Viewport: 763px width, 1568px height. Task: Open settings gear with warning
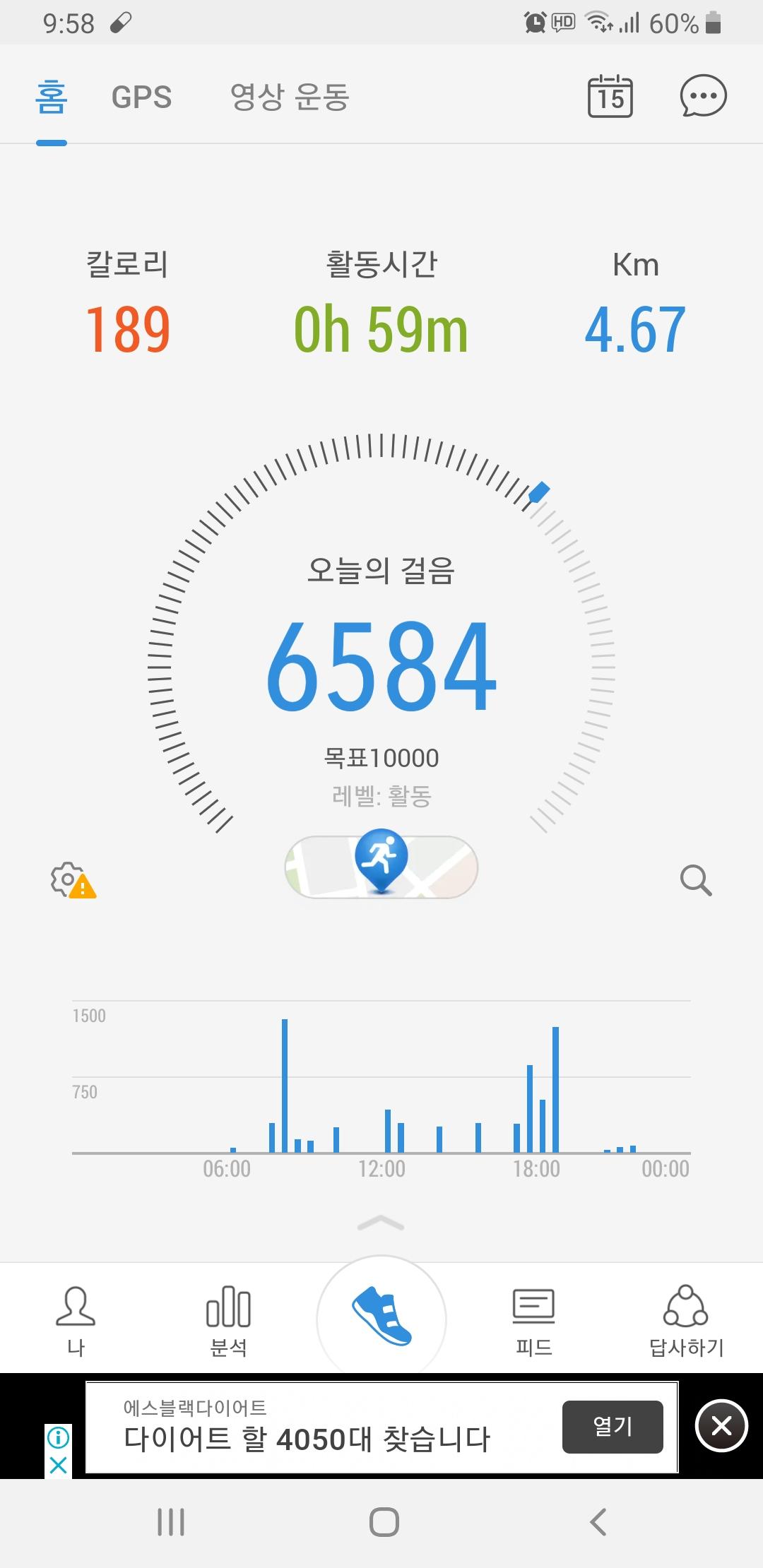click(x=71, y=880)
